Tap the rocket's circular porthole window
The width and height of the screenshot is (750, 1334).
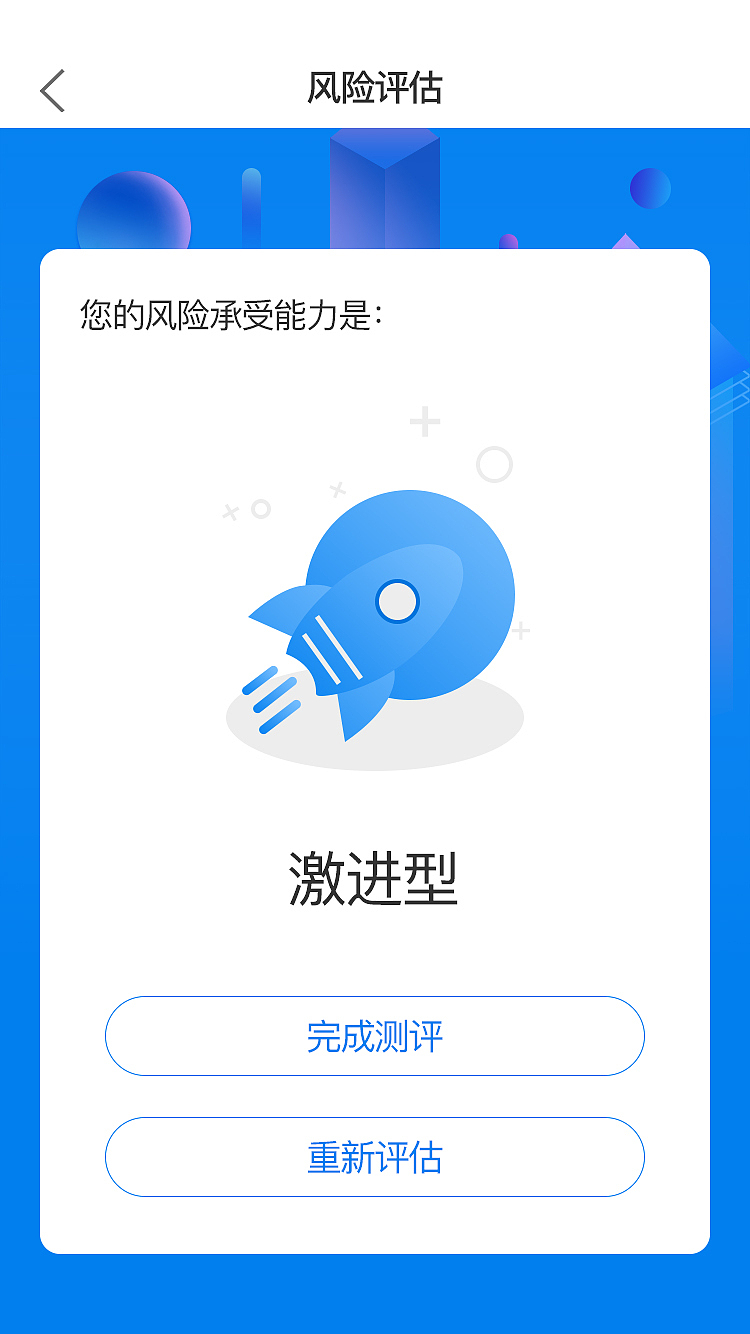[398, 601]
